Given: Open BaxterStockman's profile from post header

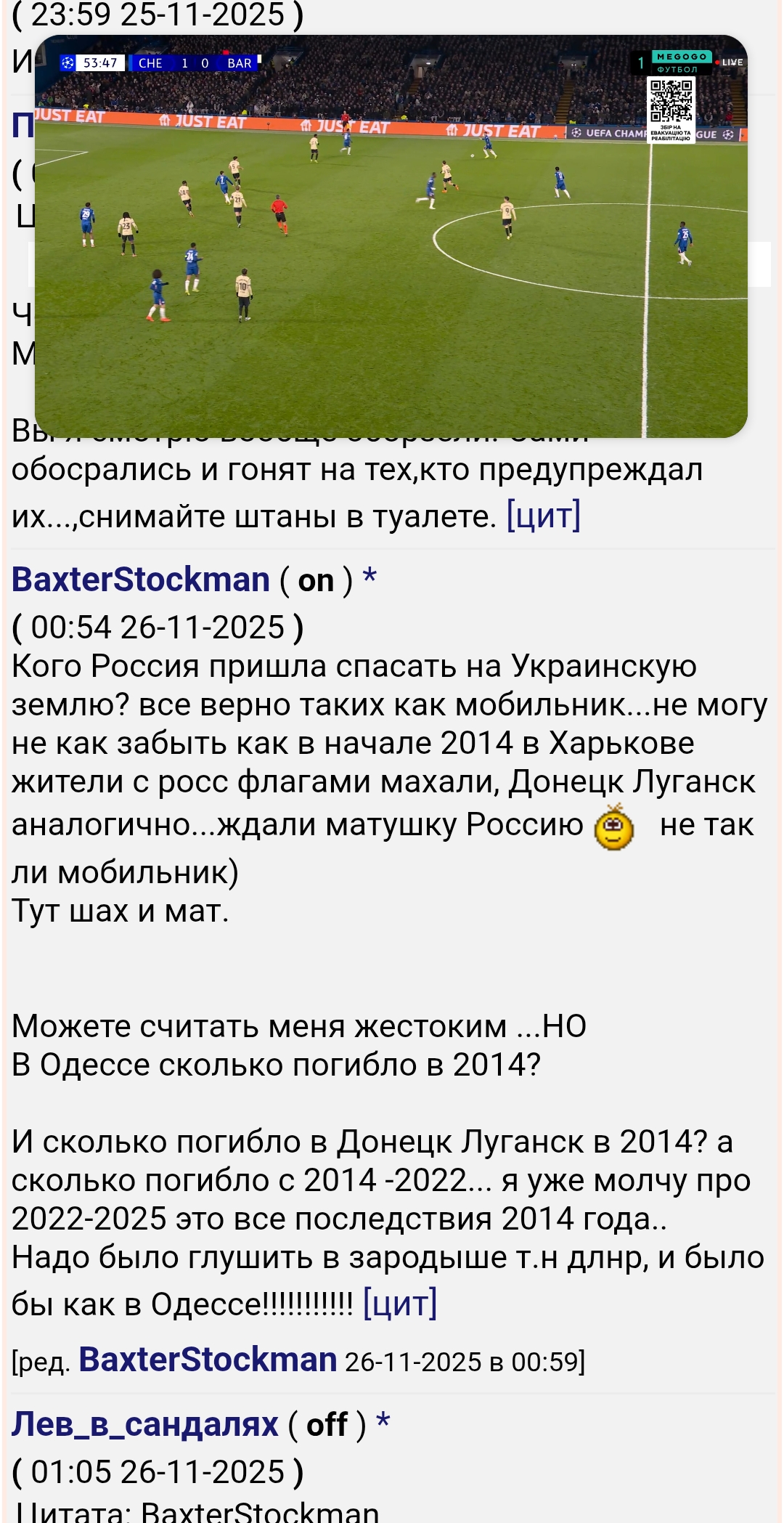Looking at the screenshot, I should click(x=141, y=580).
